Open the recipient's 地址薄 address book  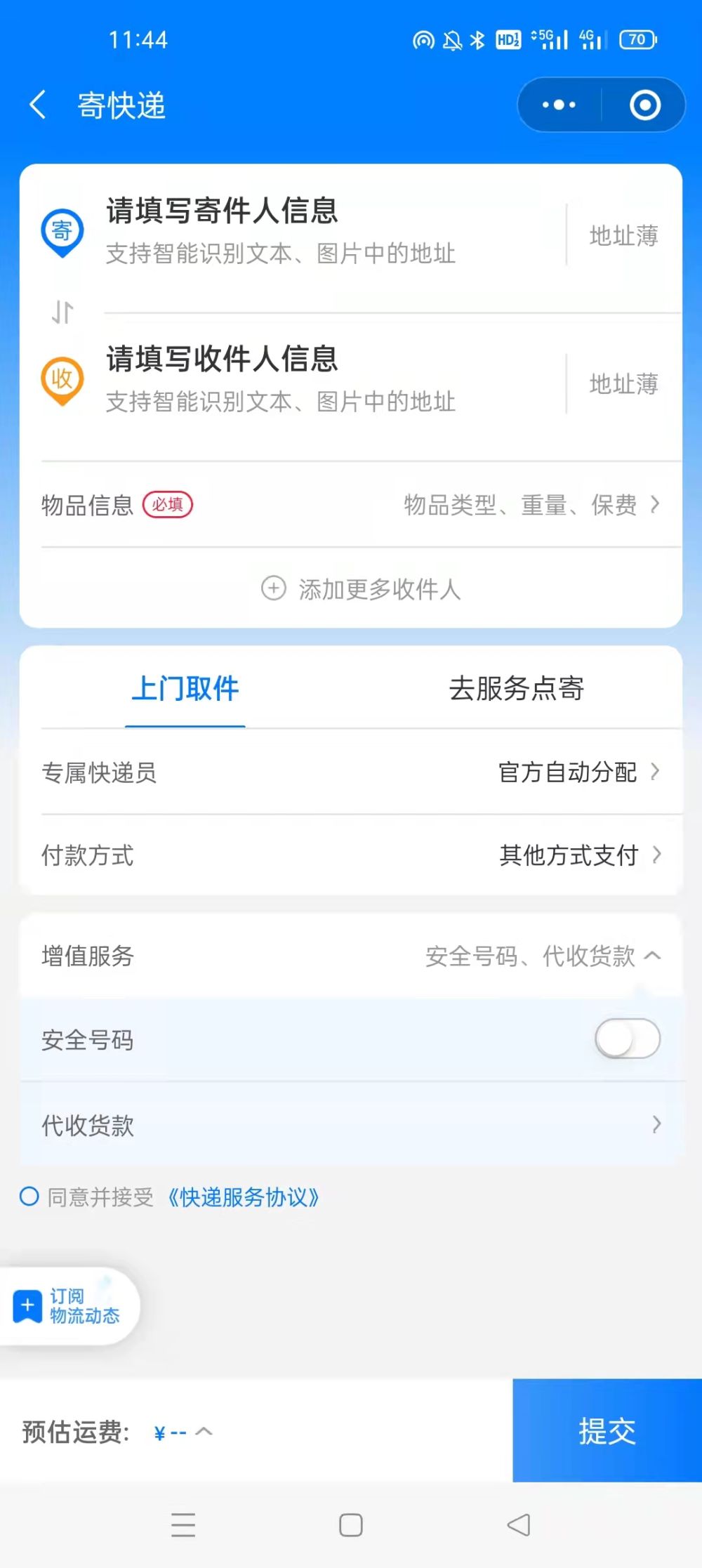coord(623,384)
